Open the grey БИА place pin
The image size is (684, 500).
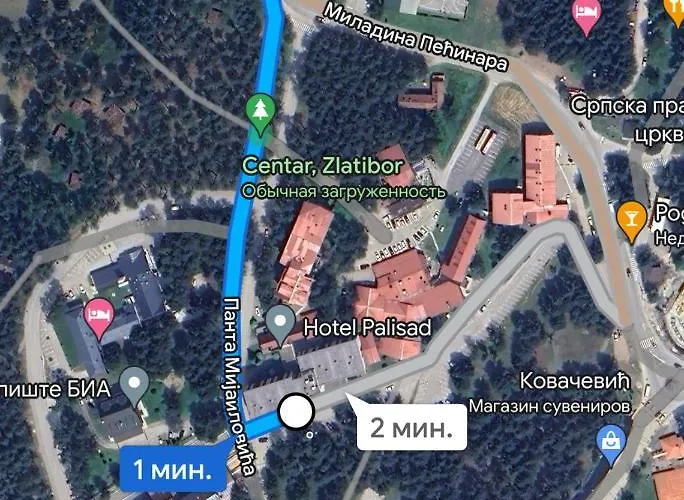click(x=134, y=381)
